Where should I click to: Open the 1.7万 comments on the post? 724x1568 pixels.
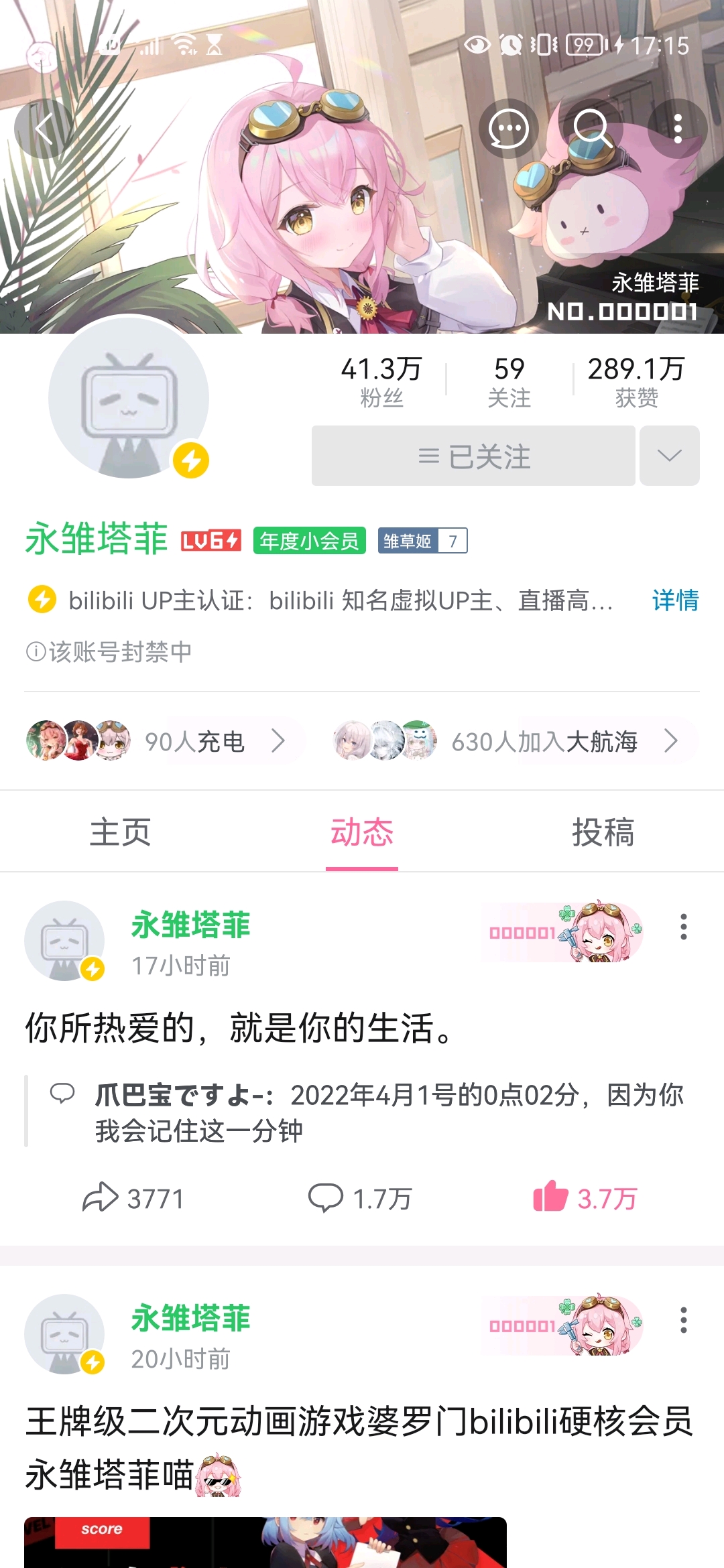pyautogui.click(x=360, y=1198)
